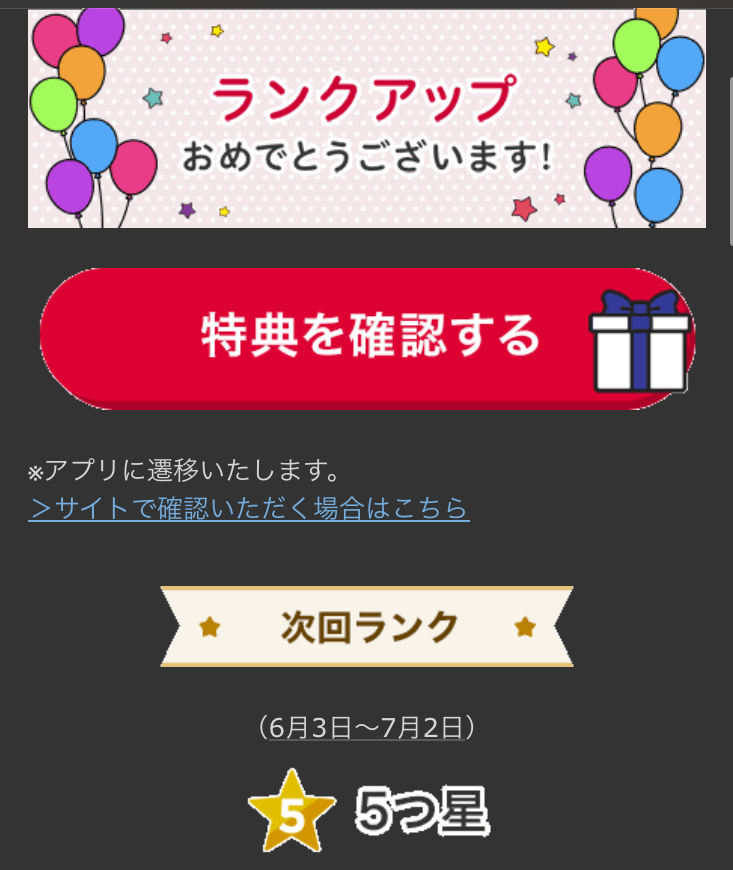Tap the red 特典を確認する button

click(366, 338)
